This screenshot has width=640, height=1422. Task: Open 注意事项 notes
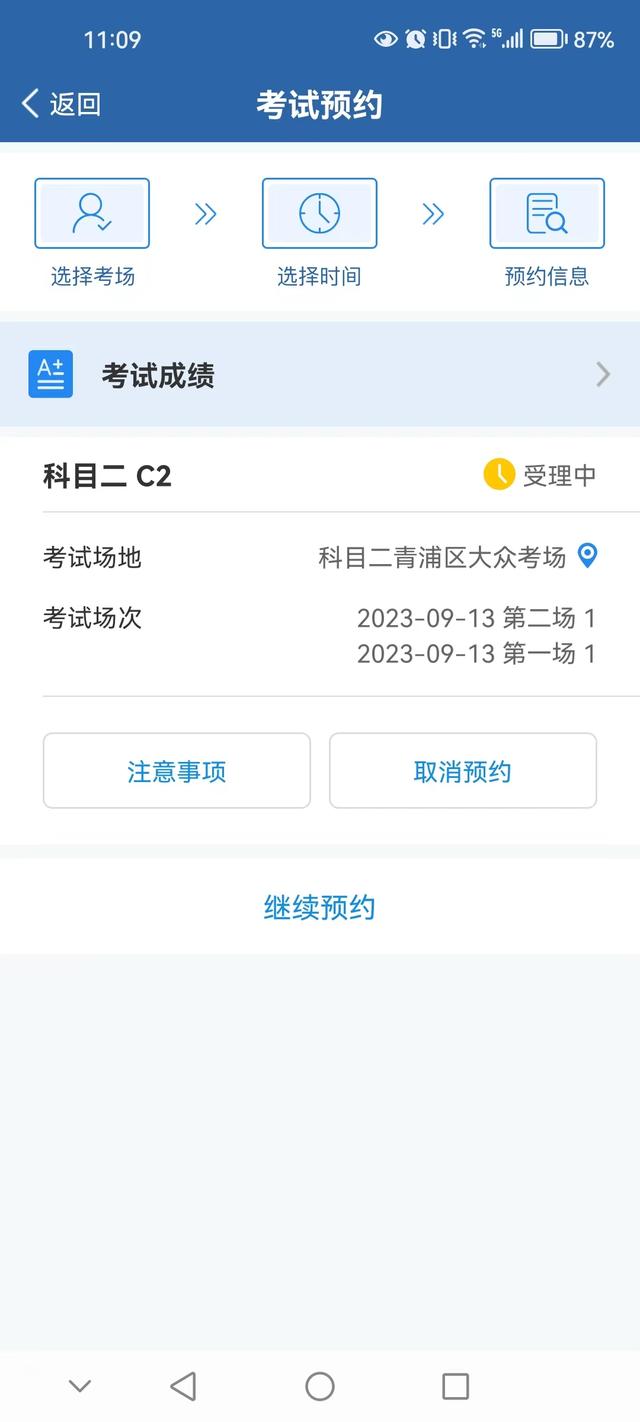point(176,771)
